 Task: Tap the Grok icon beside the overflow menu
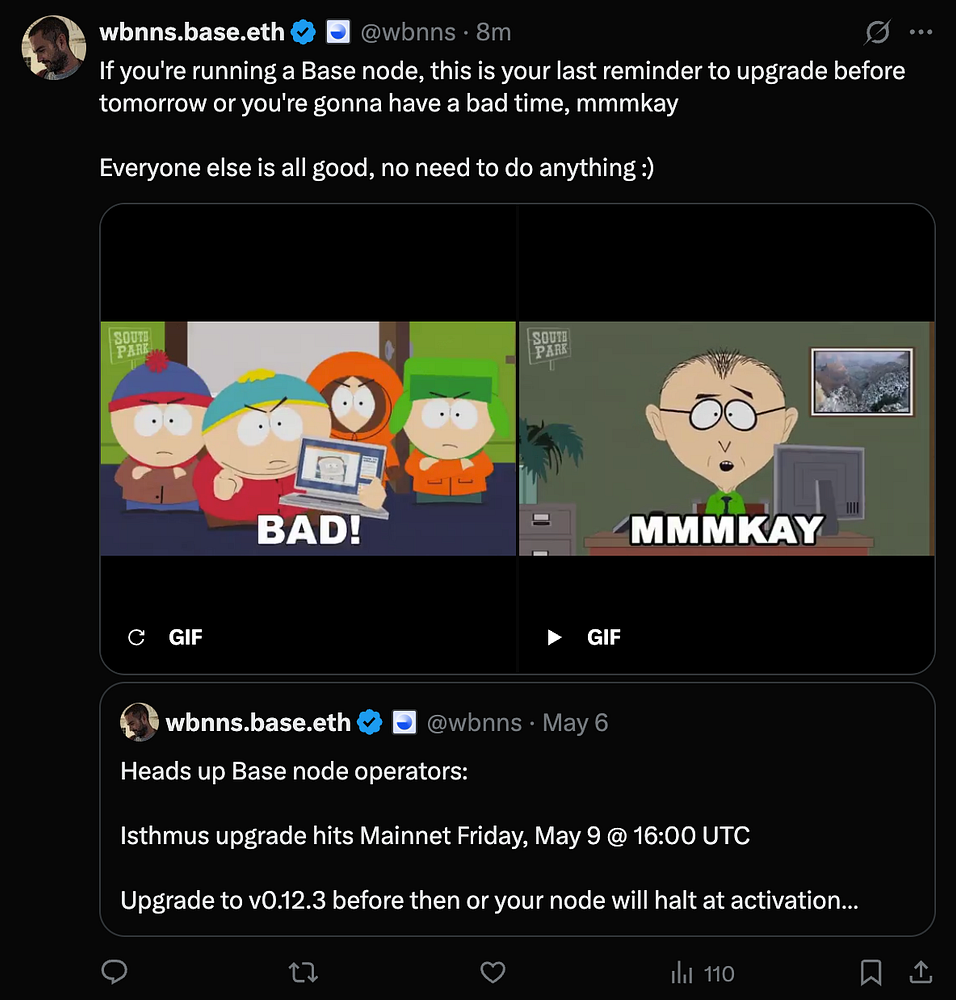click(x=877, y=33)
